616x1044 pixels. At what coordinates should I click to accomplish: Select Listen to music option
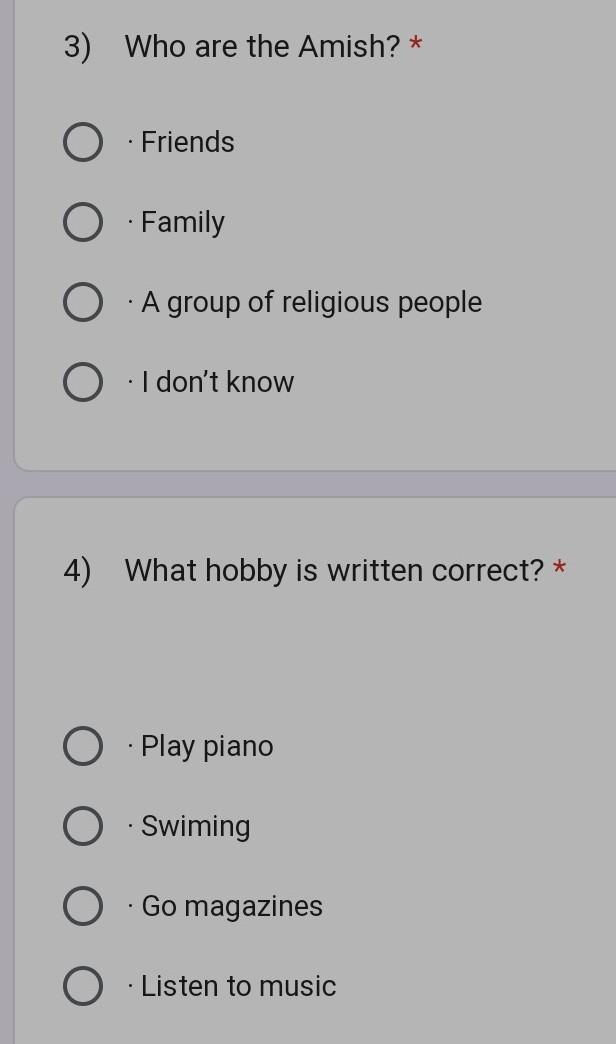click(83, 985)
